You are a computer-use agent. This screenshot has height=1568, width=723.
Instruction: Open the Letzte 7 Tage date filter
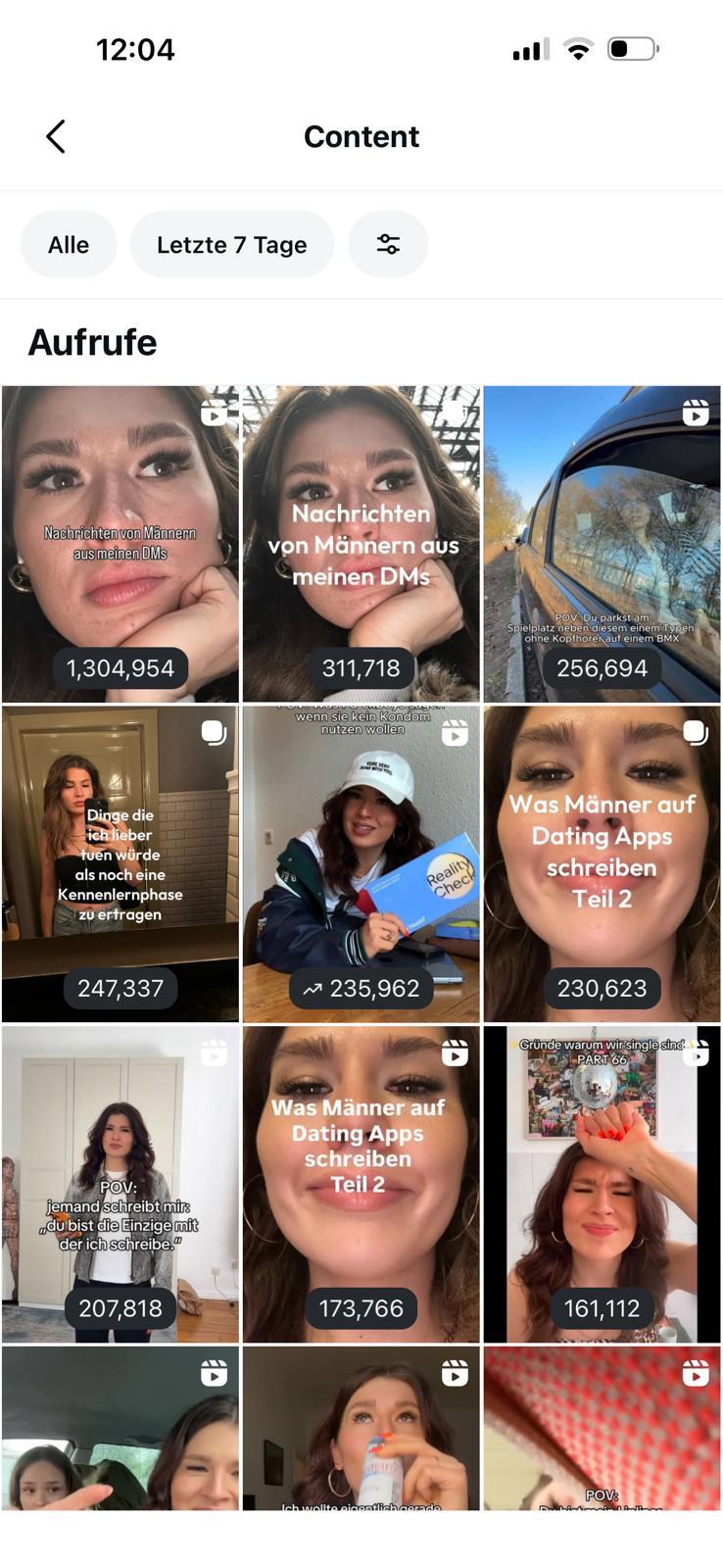click(x=231, y=245)
